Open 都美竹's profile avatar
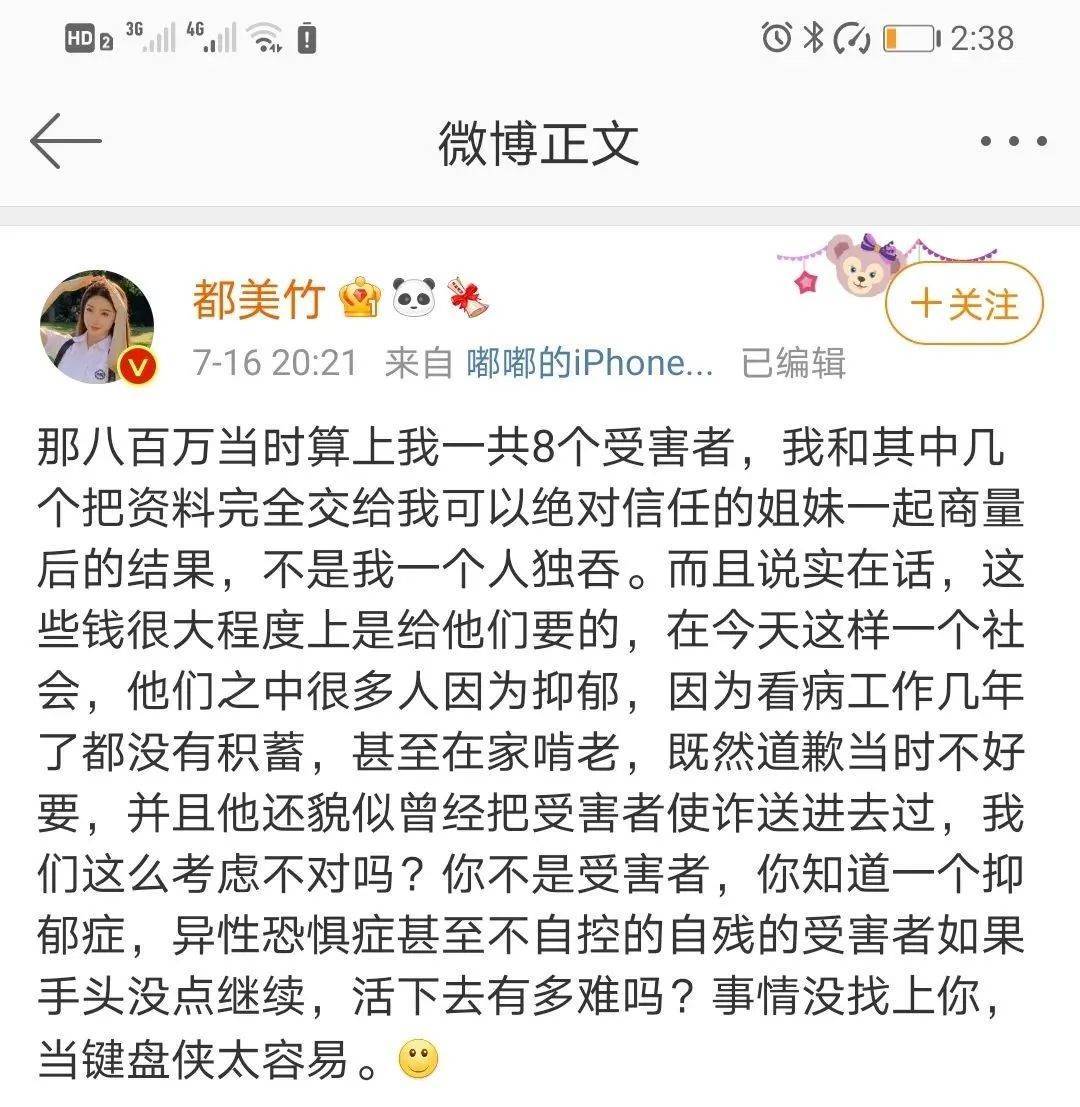The image size is (1080, 1107). pyautogui.click(x=97, y=327)
